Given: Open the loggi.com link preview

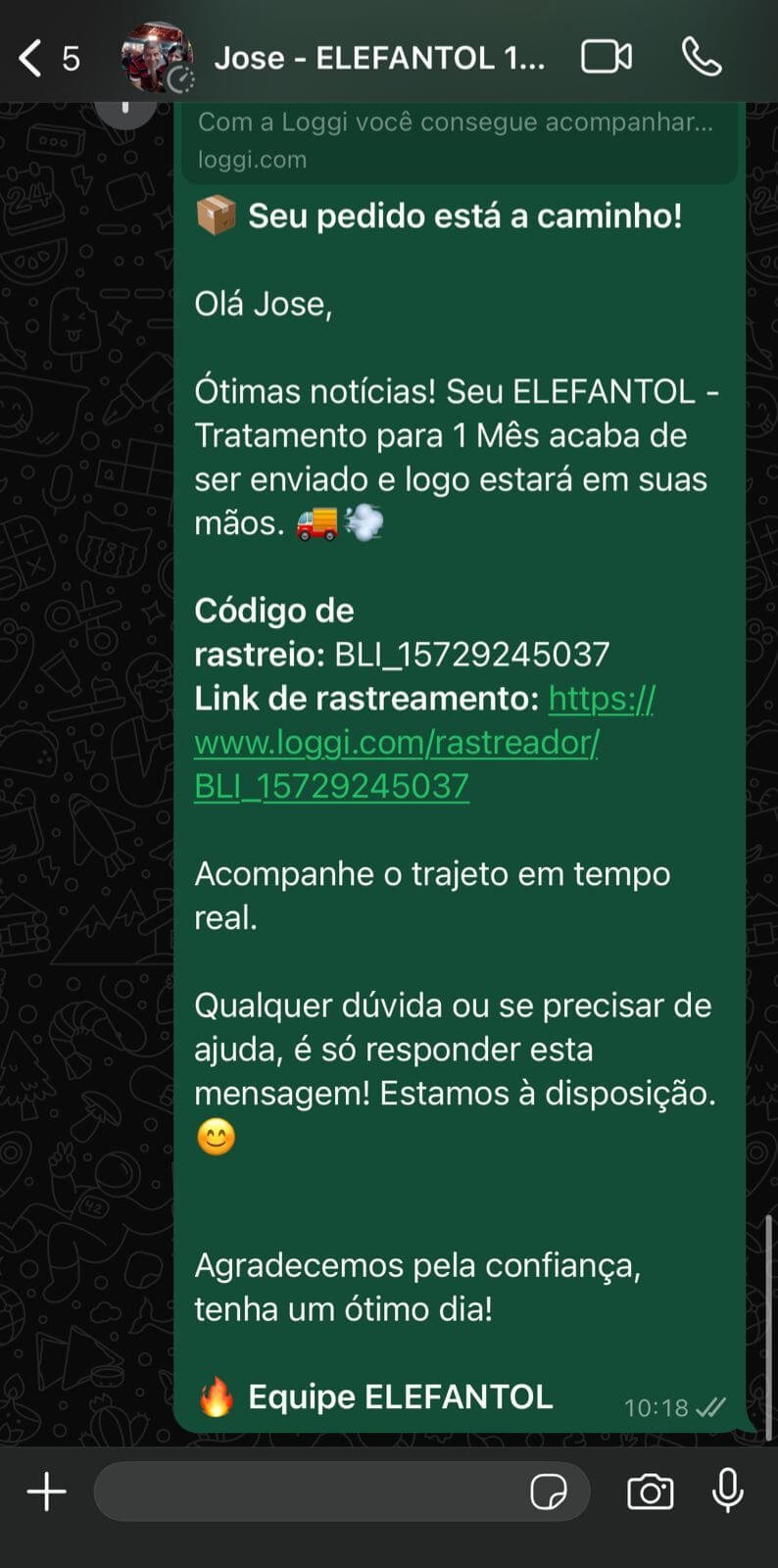Looking at the screenshot, I should 457,141.
